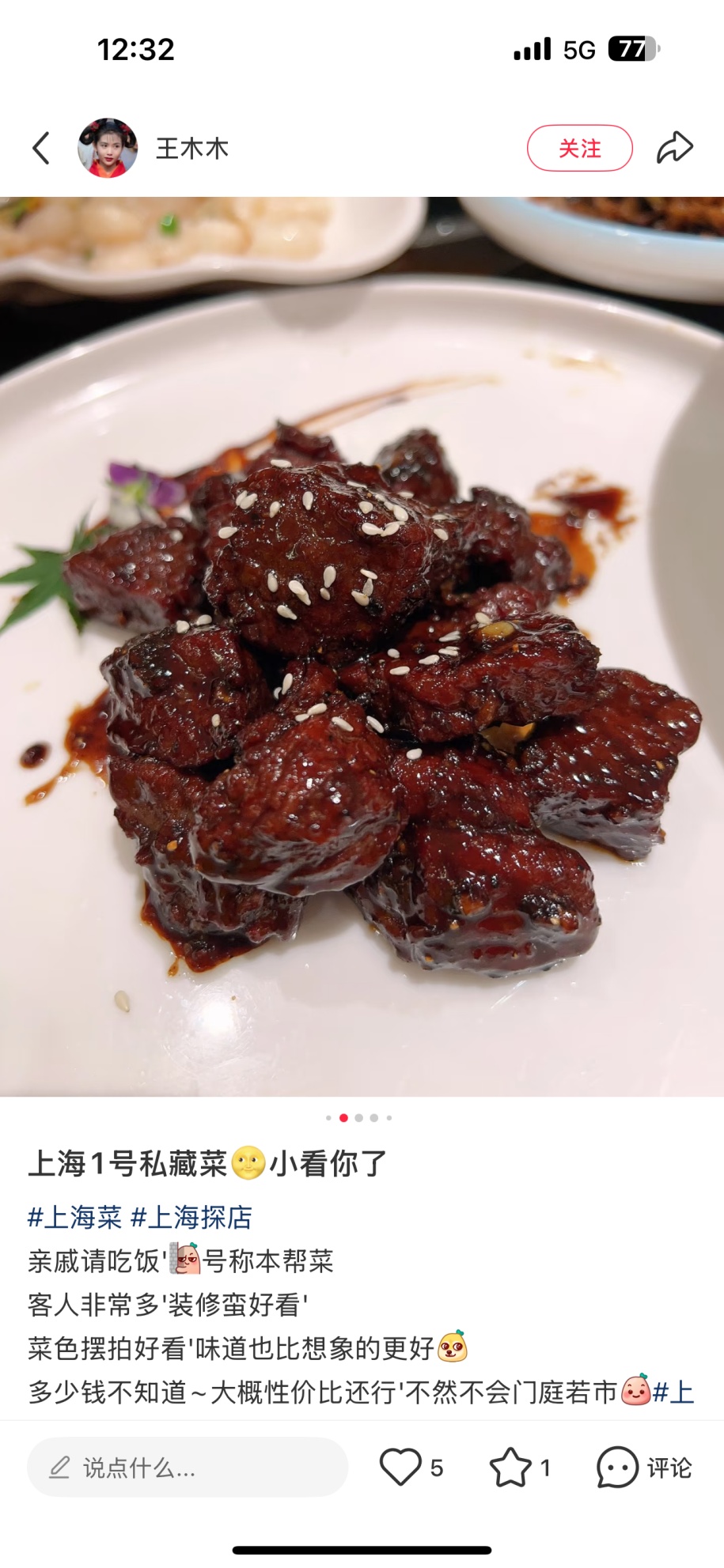
Task: Open the #上海菜 hashtag
Action: (x=74, y=1217)
